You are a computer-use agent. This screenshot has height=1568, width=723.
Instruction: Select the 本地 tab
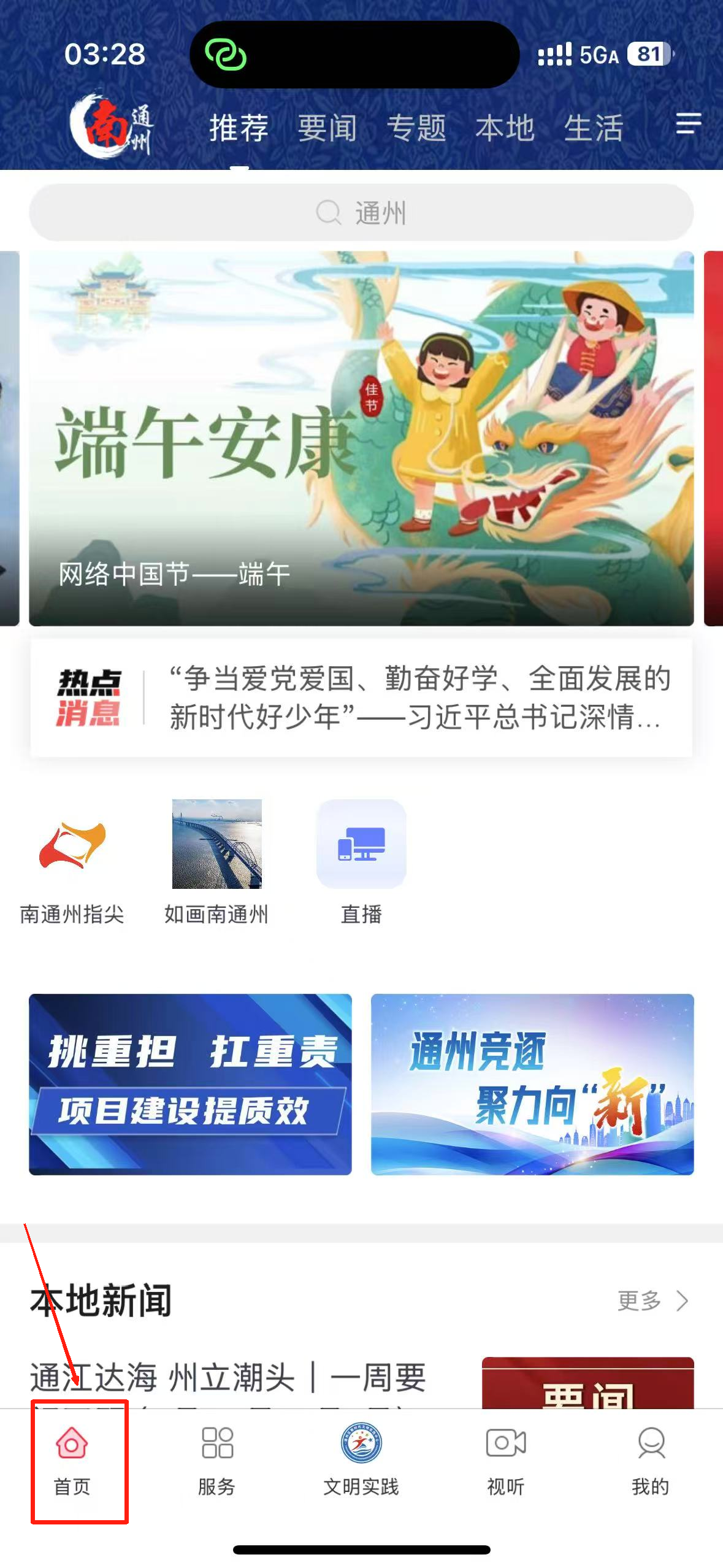tap(505, 128)
